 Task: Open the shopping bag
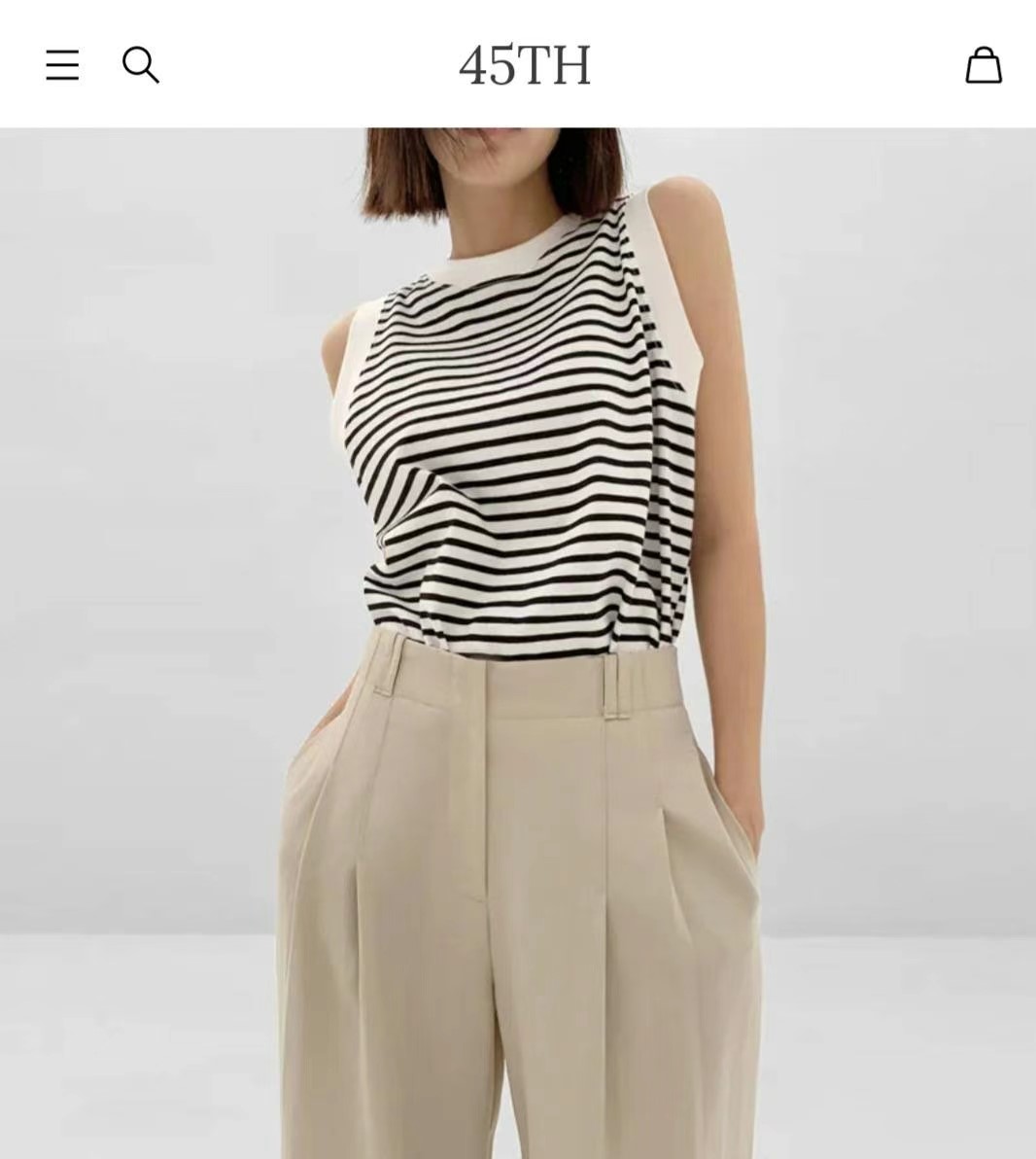click(x=983, y=65)
